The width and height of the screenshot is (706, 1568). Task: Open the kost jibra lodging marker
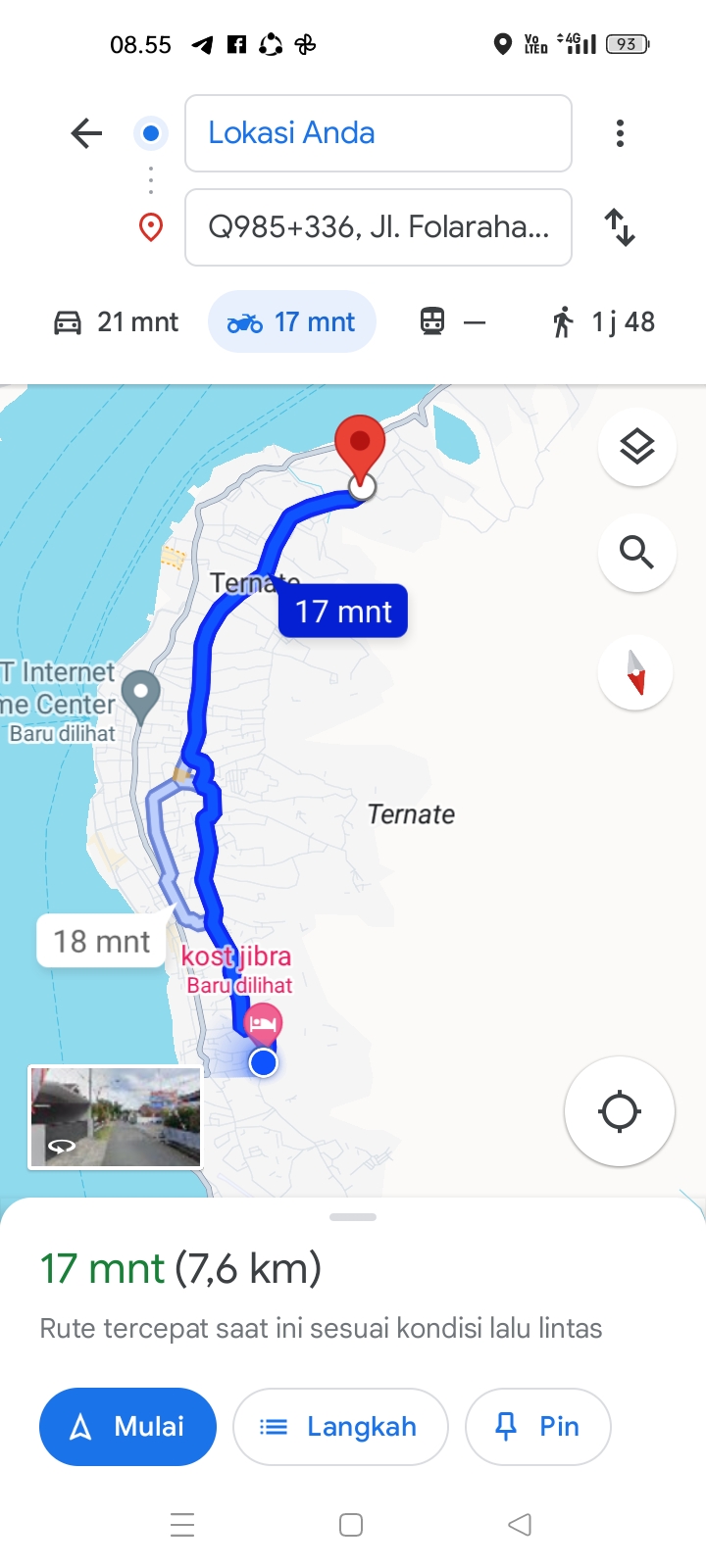(x=263, y=1023)
